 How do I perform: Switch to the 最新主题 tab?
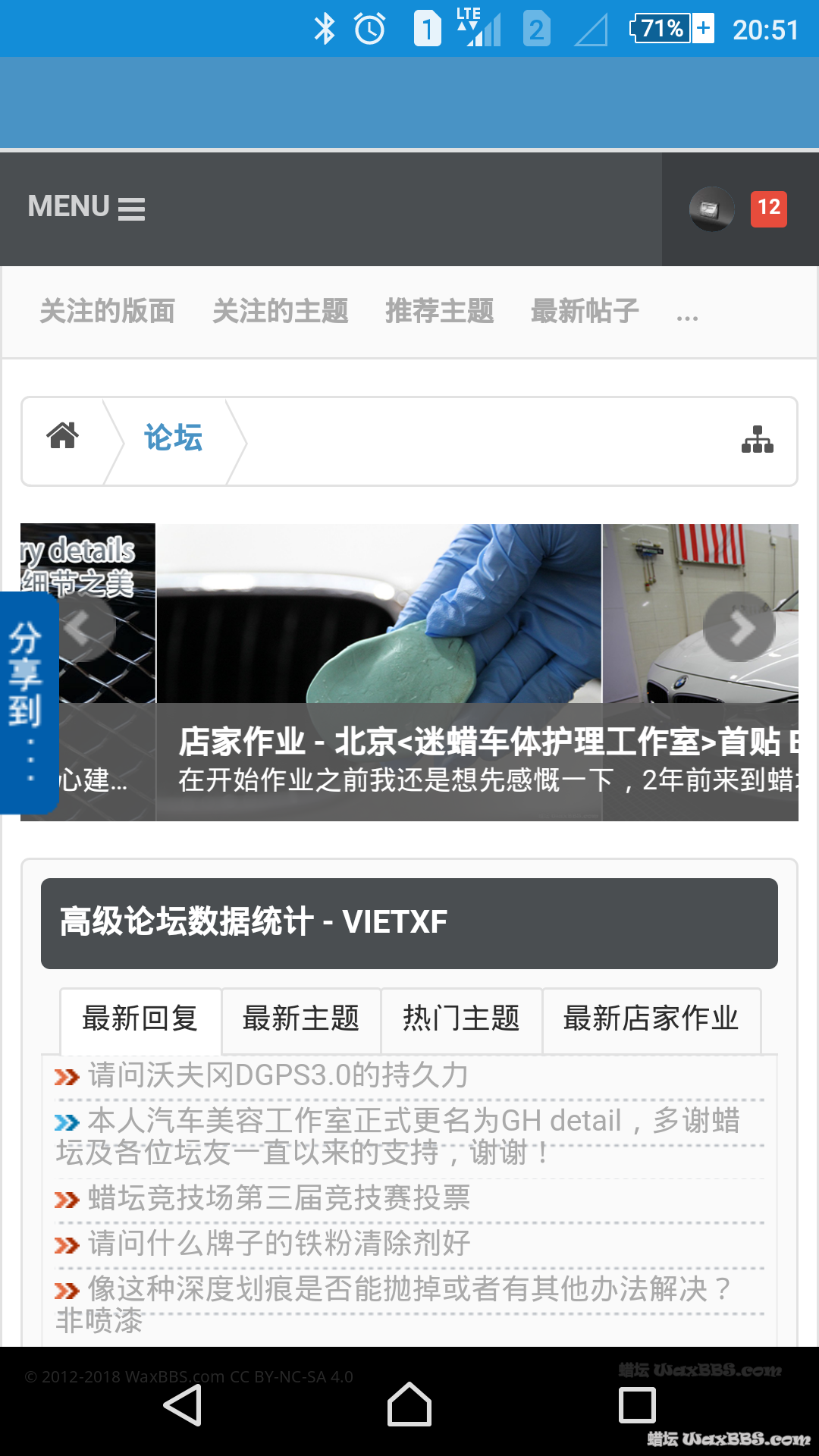[x=301, y=1018]
